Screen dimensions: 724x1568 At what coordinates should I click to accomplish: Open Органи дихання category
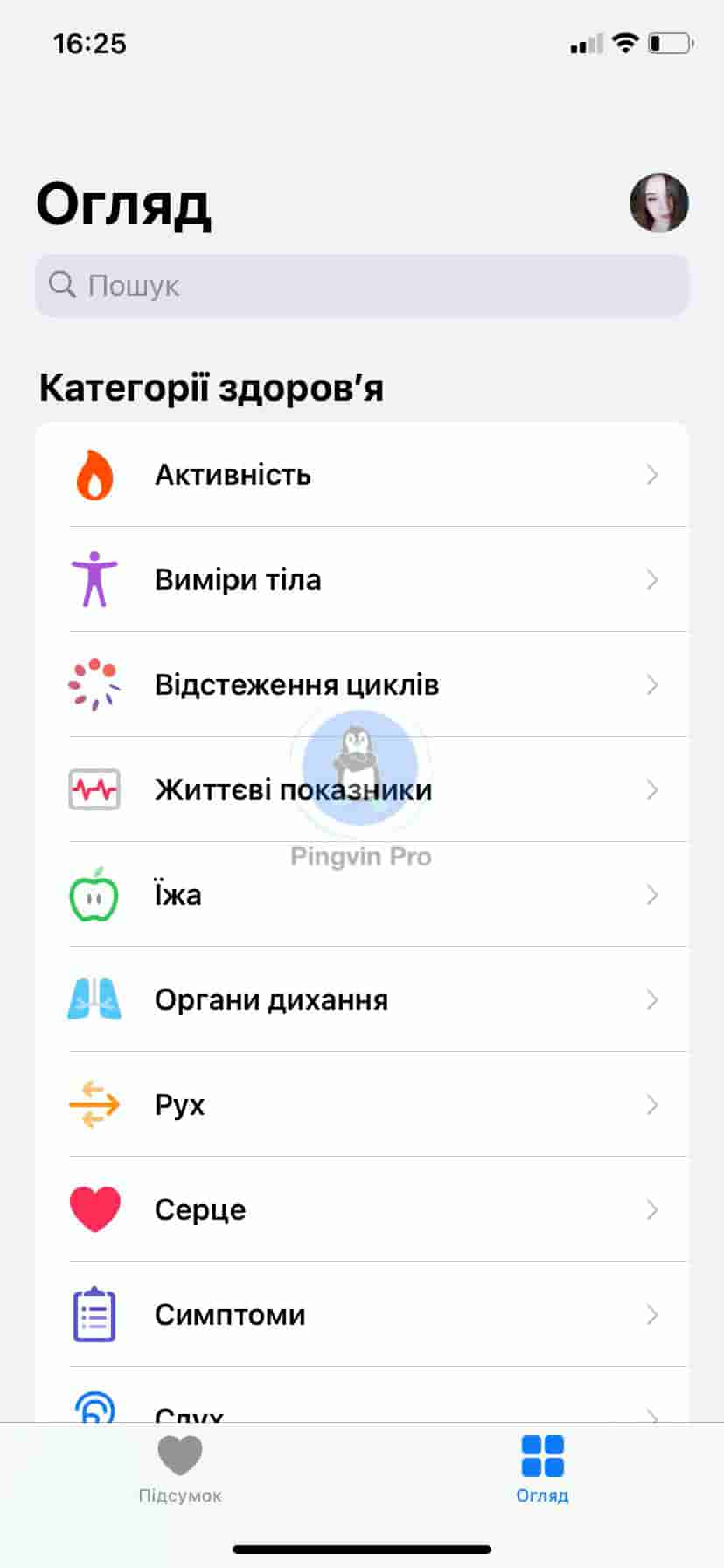[x=362, y=1000]
